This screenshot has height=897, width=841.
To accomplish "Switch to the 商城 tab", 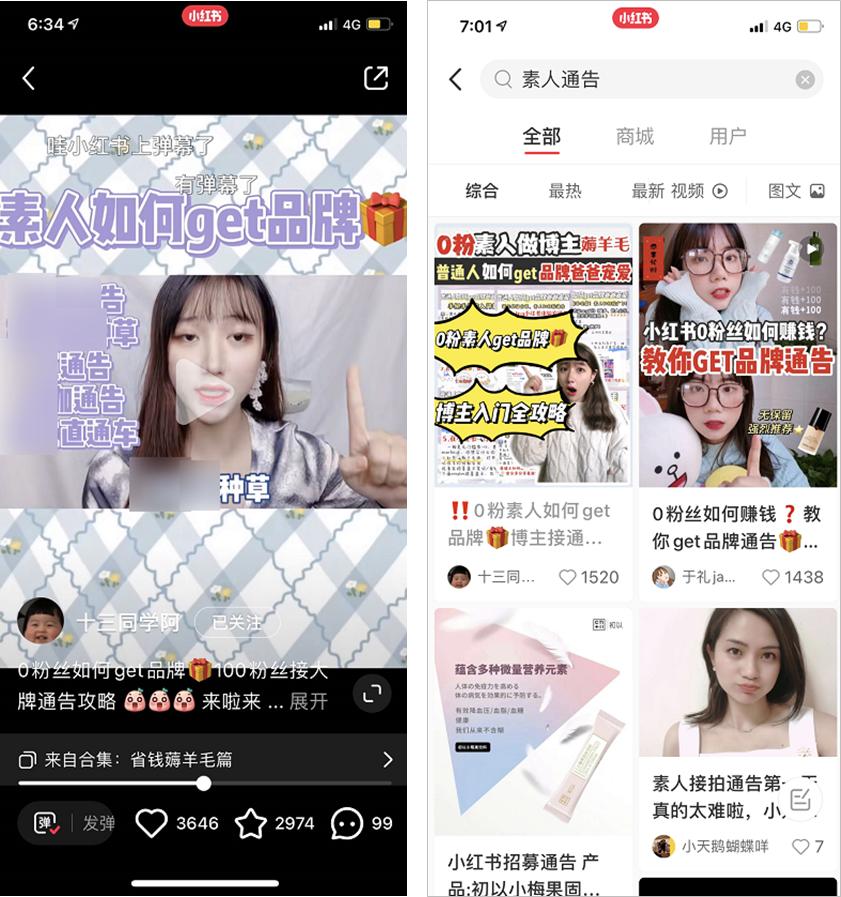I will [635, 137].
